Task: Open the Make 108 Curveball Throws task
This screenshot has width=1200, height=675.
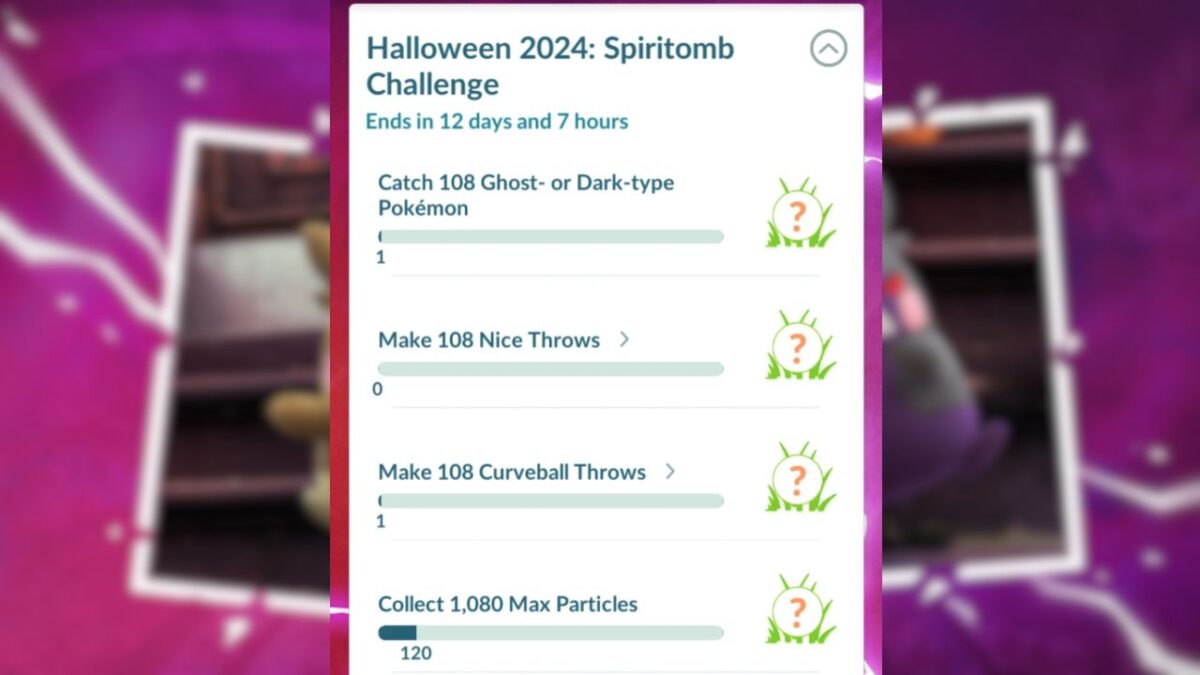Action: [670, 472]
